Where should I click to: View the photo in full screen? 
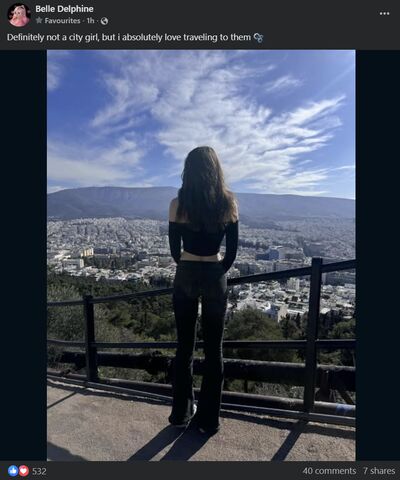click(x=201, y=255)
